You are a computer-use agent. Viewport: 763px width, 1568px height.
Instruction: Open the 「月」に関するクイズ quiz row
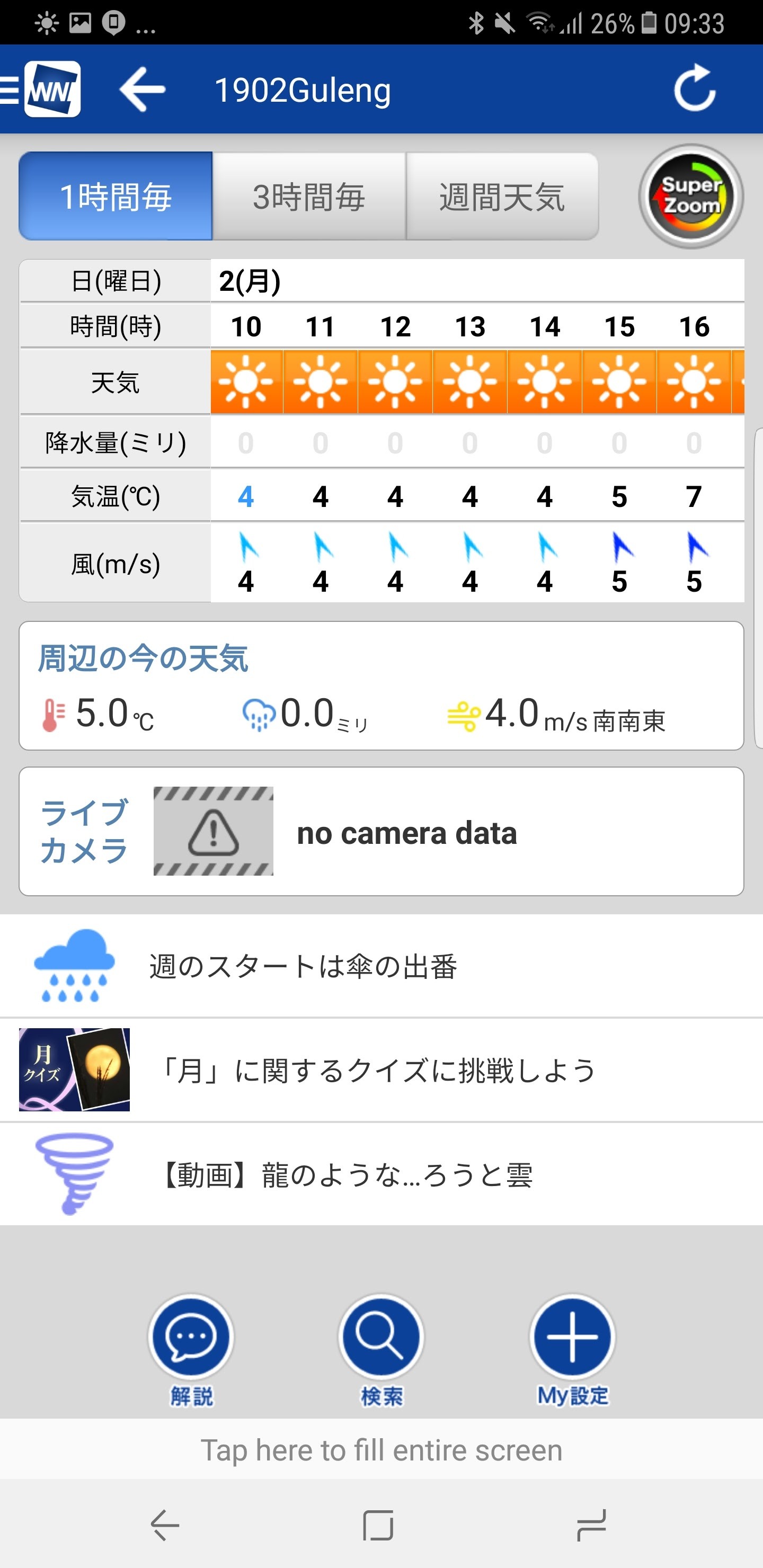pos(381,1070)
